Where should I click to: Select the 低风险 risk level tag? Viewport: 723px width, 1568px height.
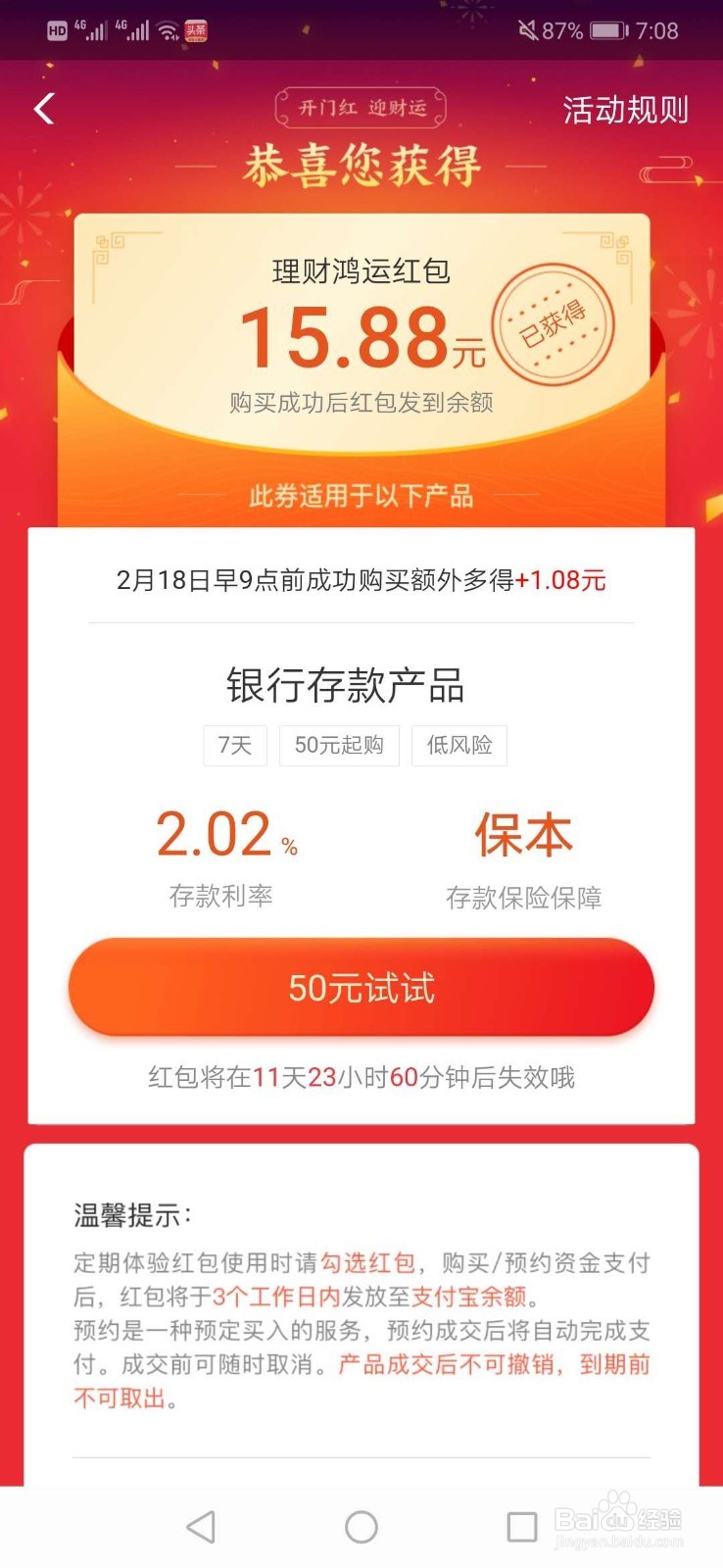(458, 745)
